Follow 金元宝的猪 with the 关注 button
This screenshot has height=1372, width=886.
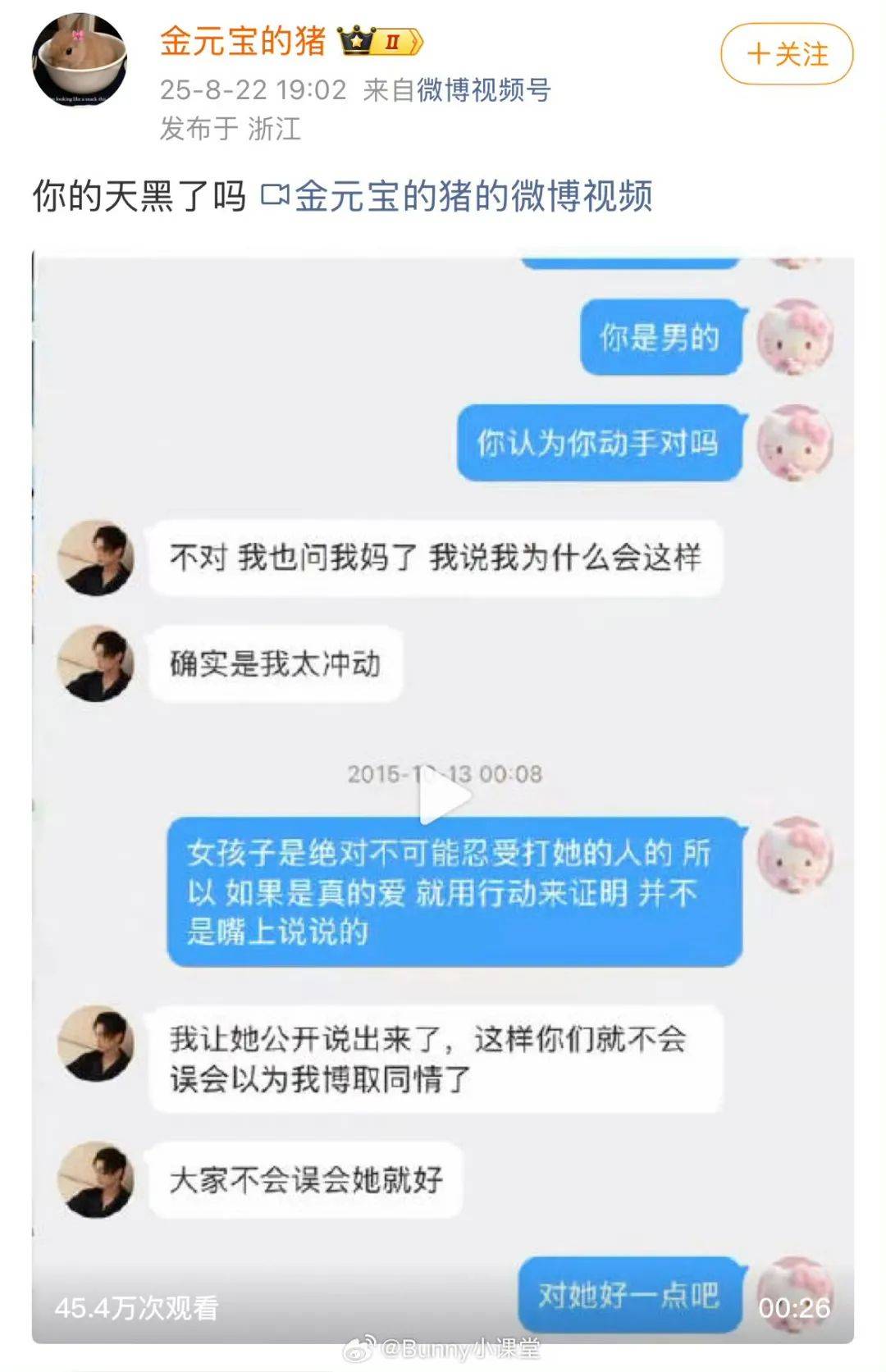click(787, 54)
